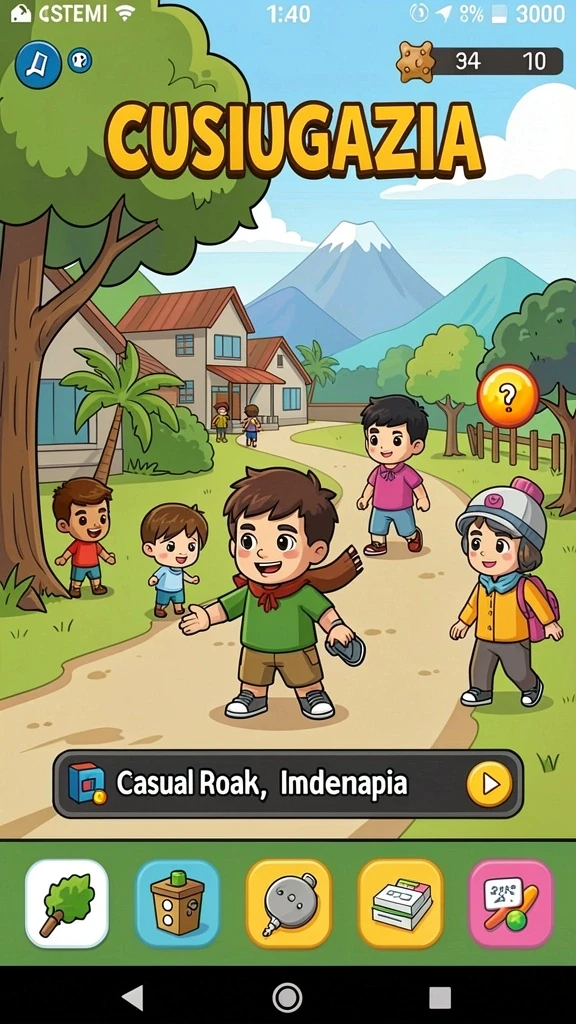This screenshot has height=1024, width=576.
Task: Open the brown box item on blue tile
Action: click(x=178, y=903)
